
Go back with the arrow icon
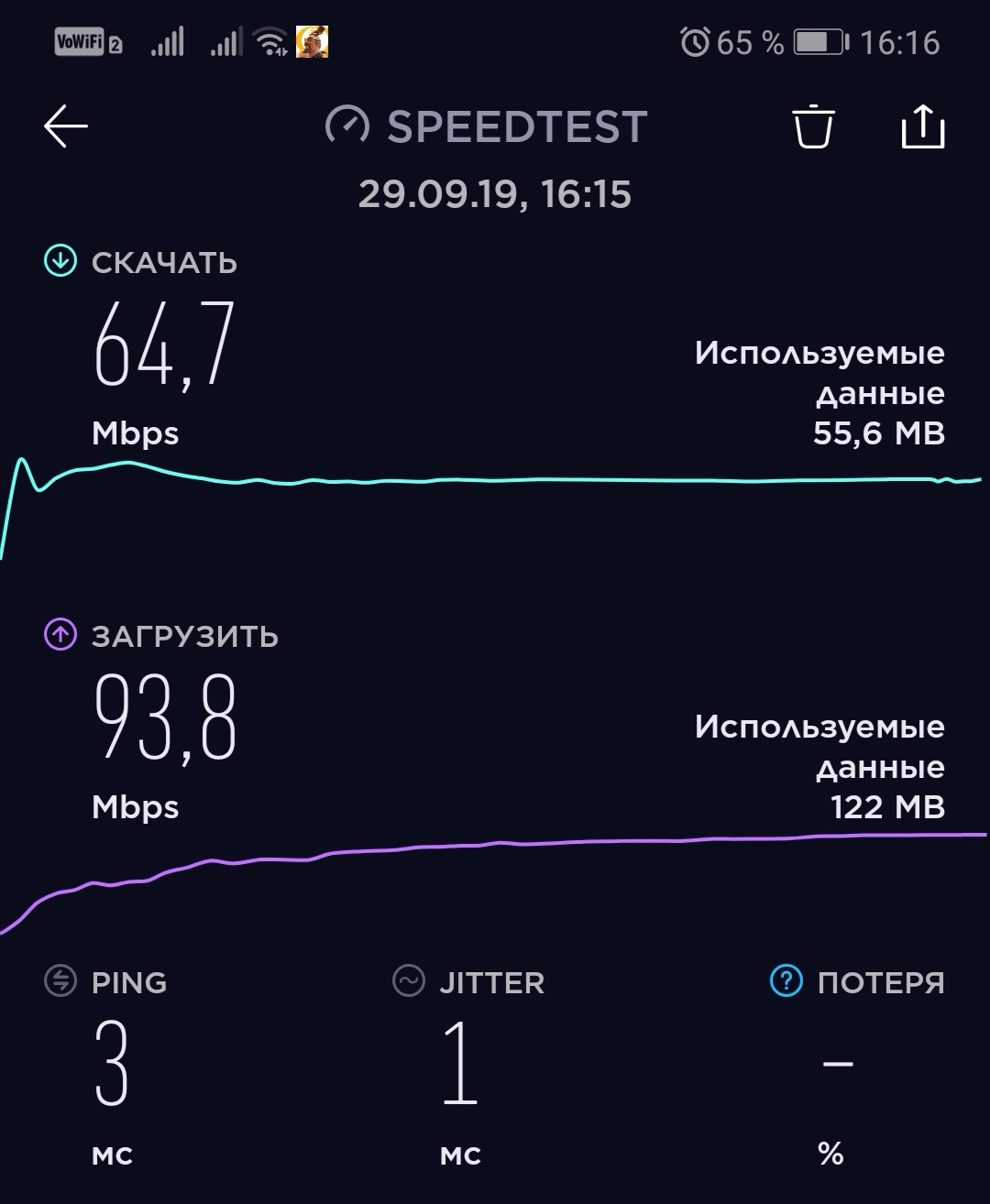[x=66, y=126]
